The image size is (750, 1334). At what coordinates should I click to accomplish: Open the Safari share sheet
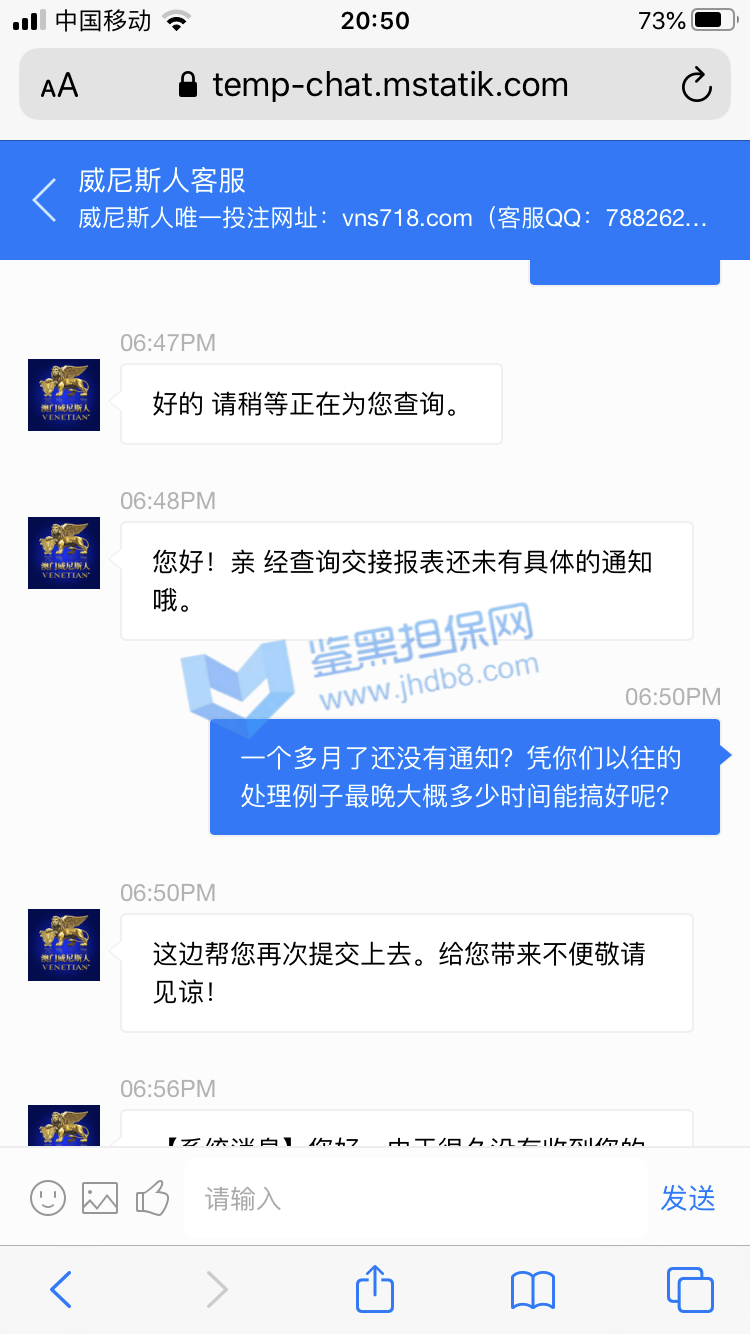[x=375, y=1289]
